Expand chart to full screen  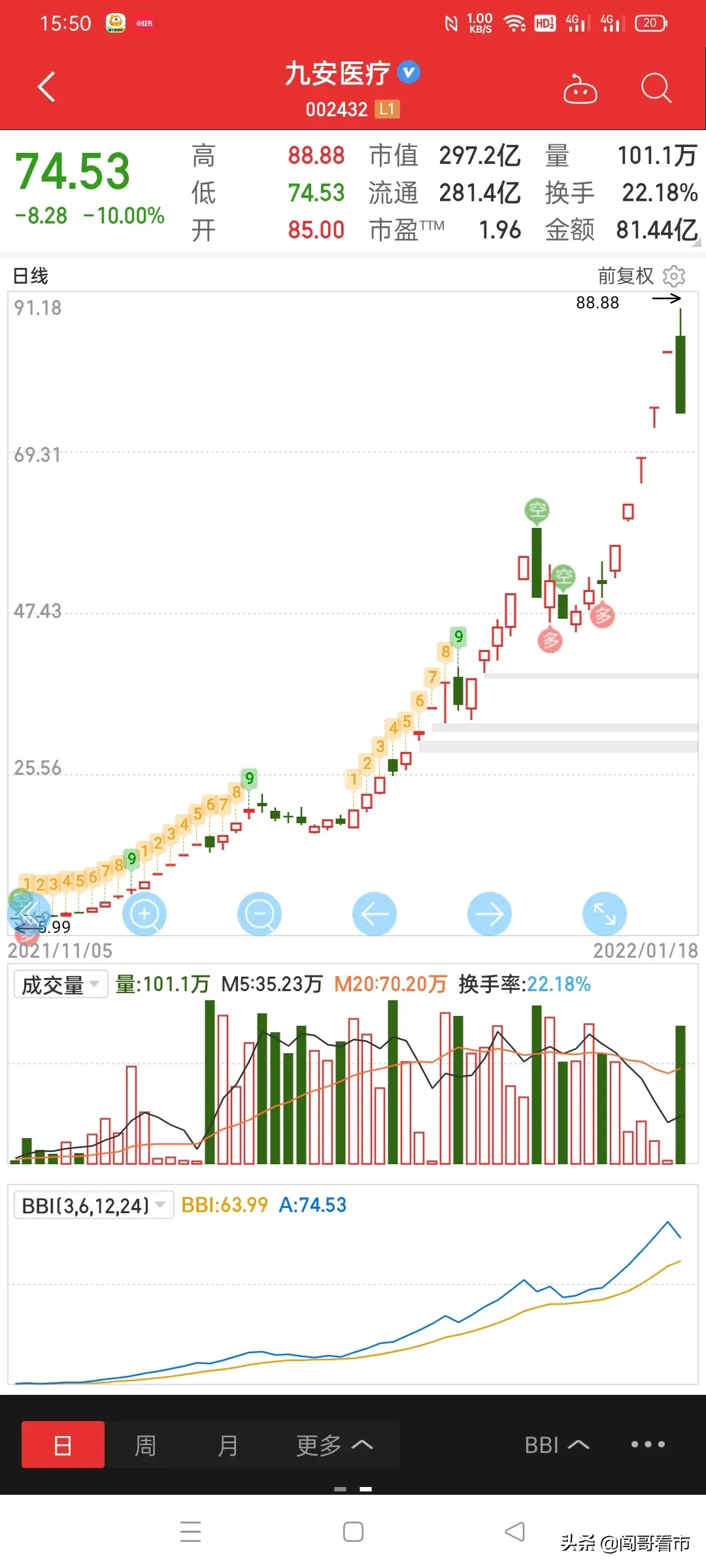click(x=605, y=913)
